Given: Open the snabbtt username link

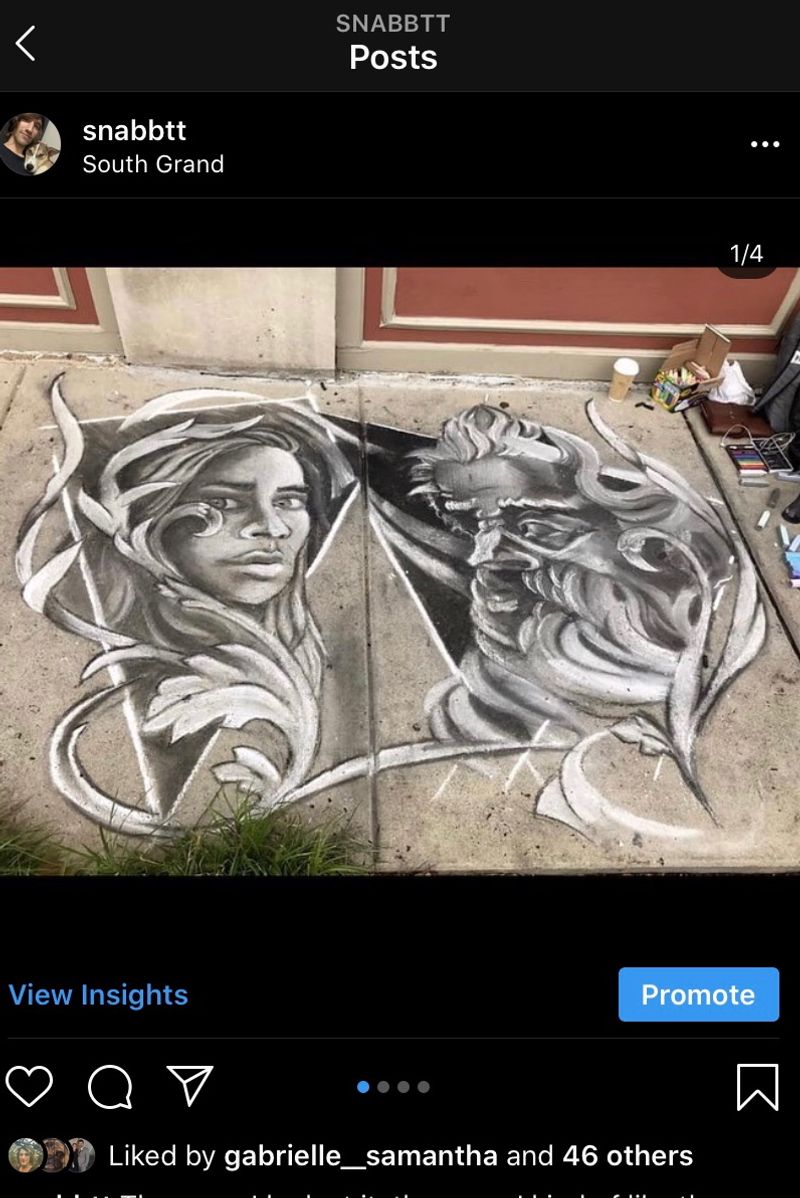Looking at the screenshot, I should [x=134, y=130].
